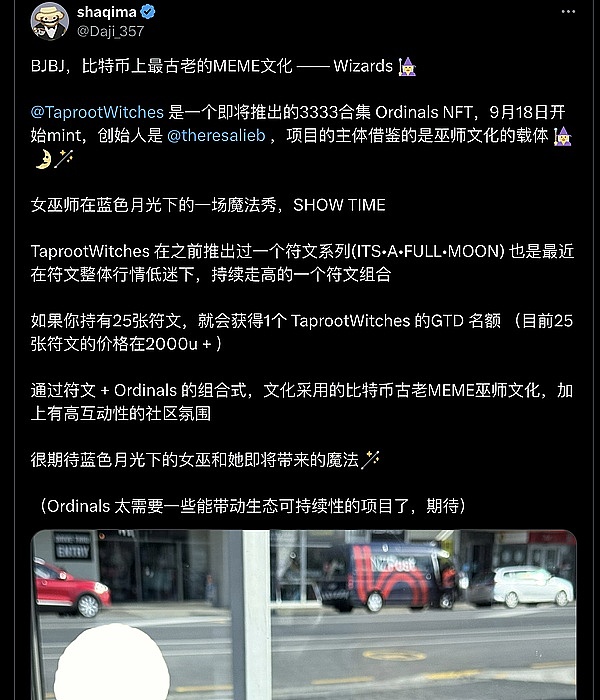Open shaqima's profile avatar
The image size is (600, 700).
[49, 21]
